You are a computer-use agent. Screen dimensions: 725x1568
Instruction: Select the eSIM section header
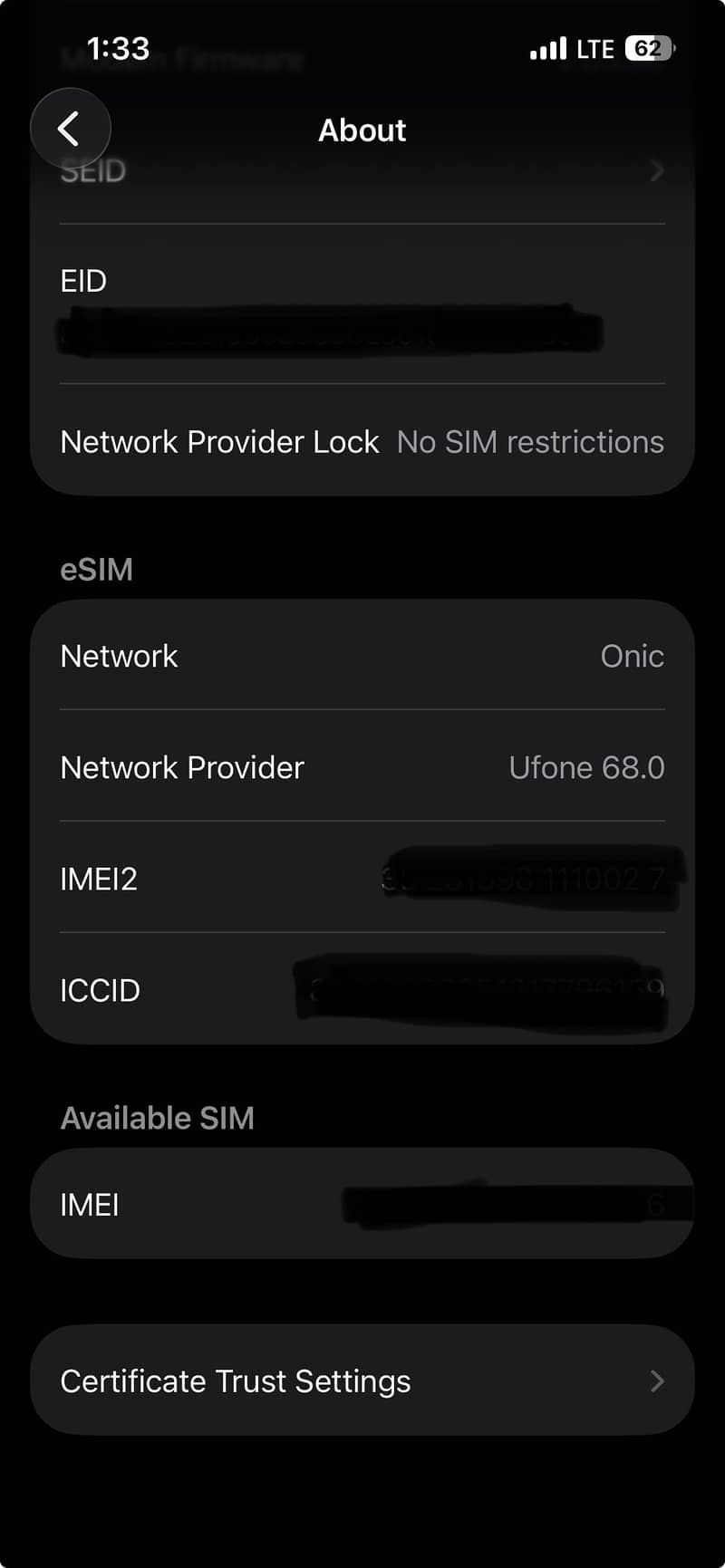[x=96, y=569]
